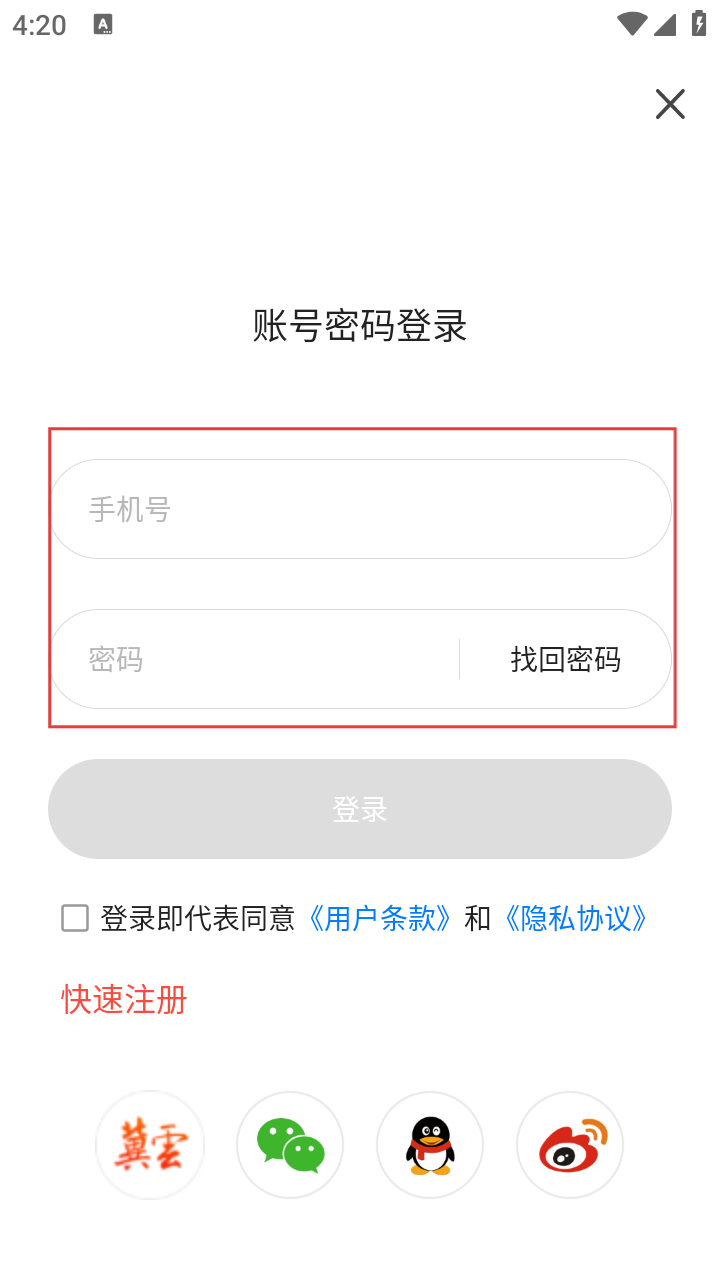Image resolution: width=720 pixels, height=1280 pixels.
Task: Open the 《隐私协议》 link
Action: coord(575,918)
